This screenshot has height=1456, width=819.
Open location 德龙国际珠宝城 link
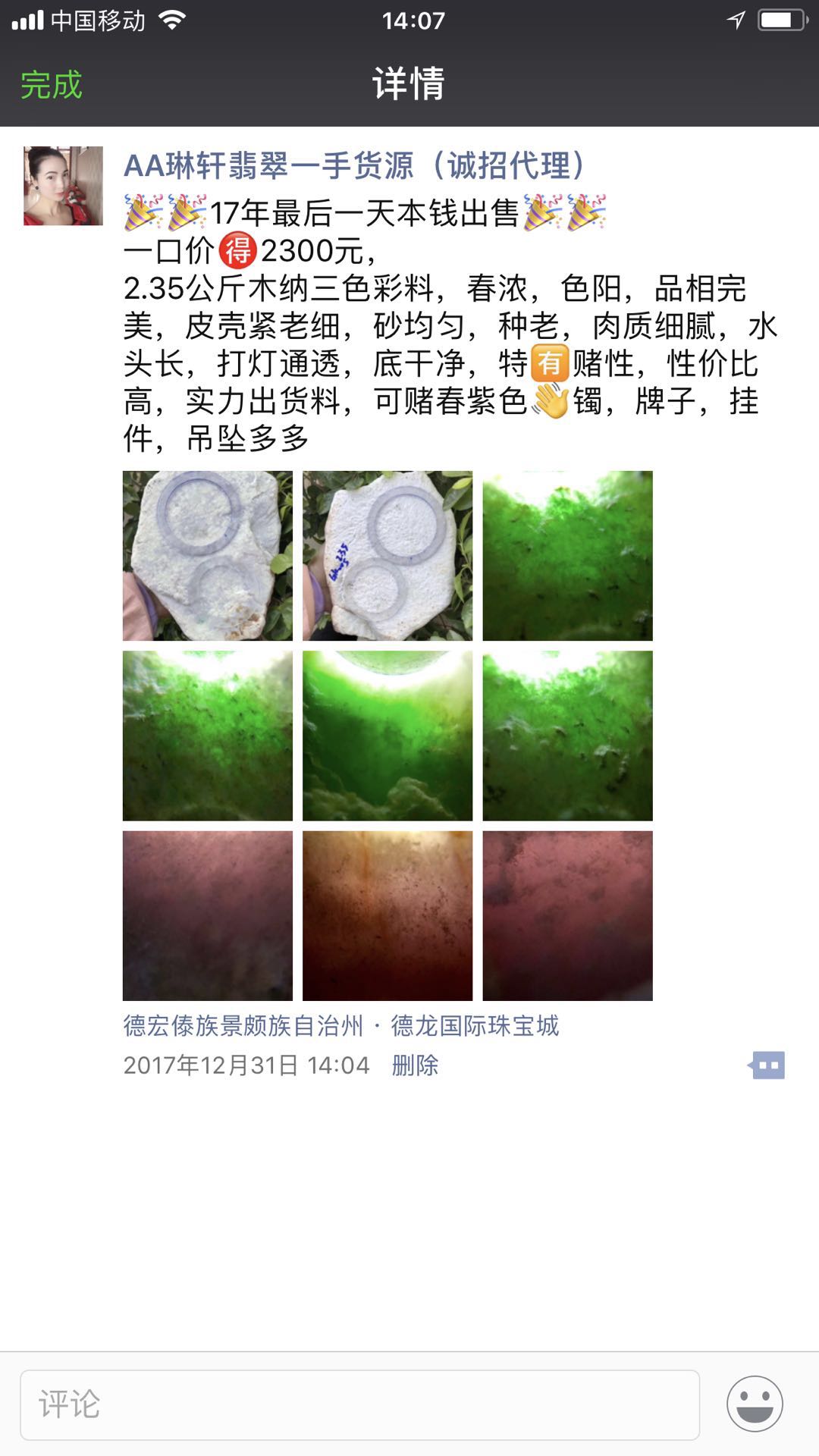(340, 1026)
